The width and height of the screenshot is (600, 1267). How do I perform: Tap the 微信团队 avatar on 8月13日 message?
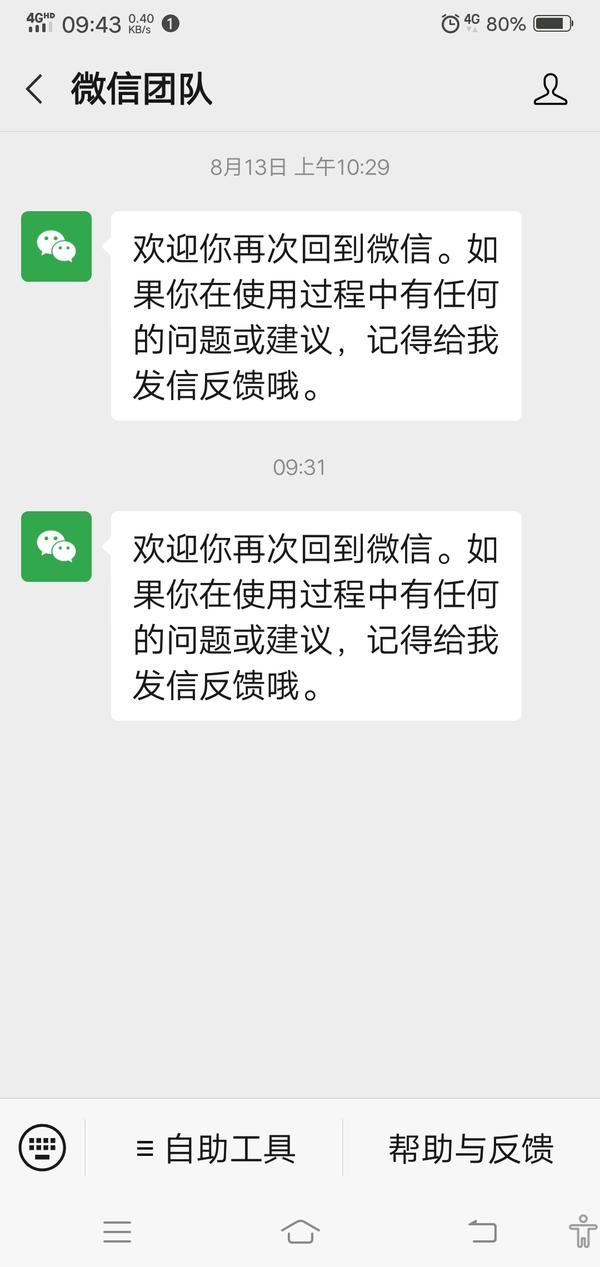point(56,246)
